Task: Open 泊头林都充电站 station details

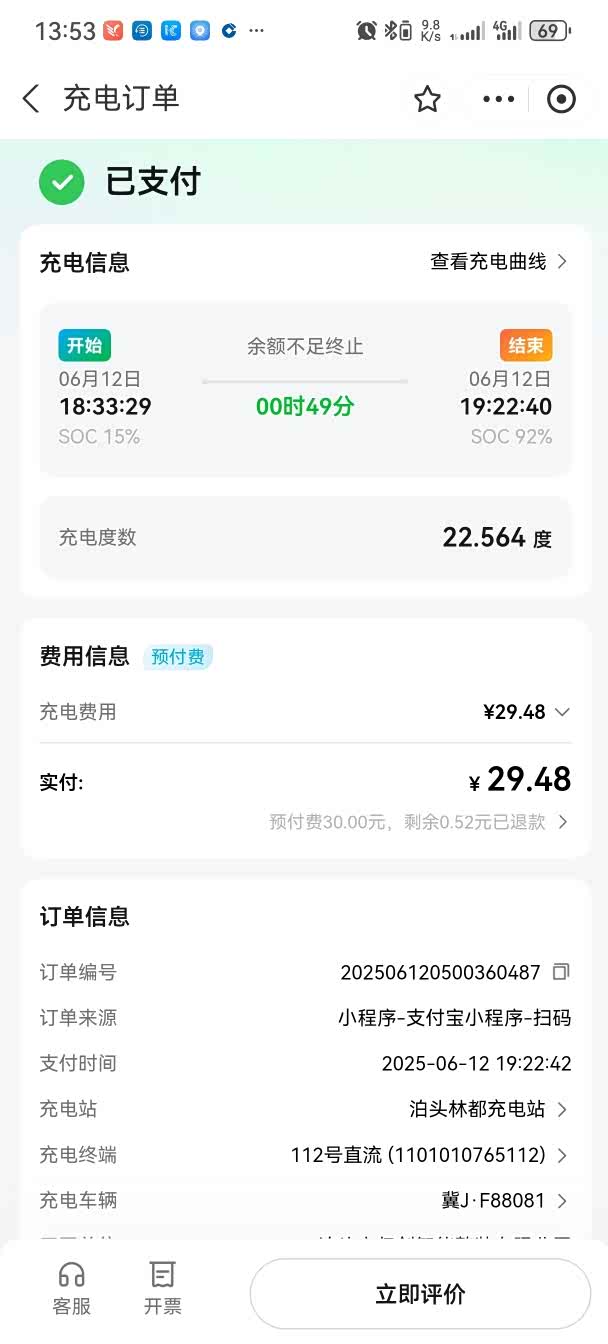Action: click(x=488, y=1109)
